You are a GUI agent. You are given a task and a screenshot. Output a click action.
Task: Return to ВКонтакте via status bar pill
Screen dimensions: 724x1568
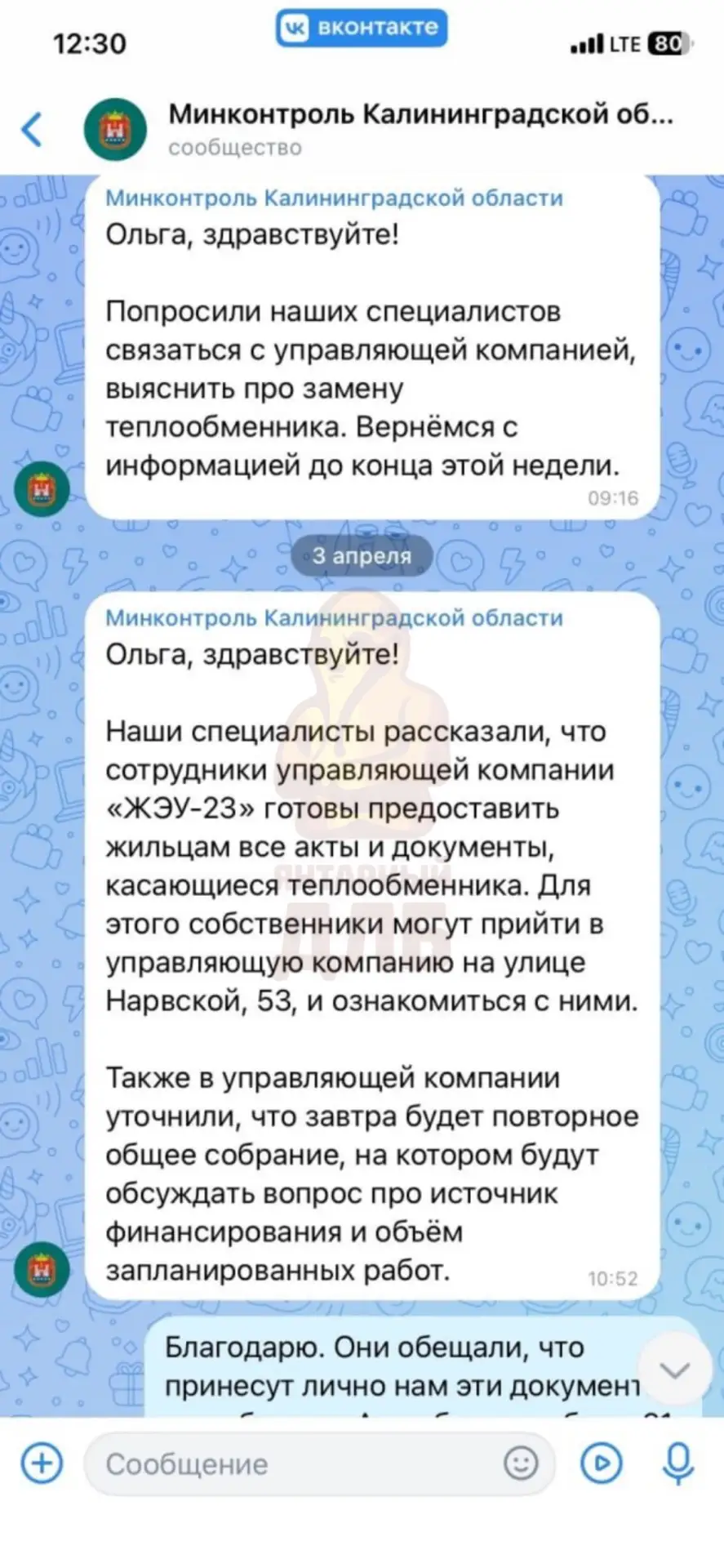coord(362,29)
